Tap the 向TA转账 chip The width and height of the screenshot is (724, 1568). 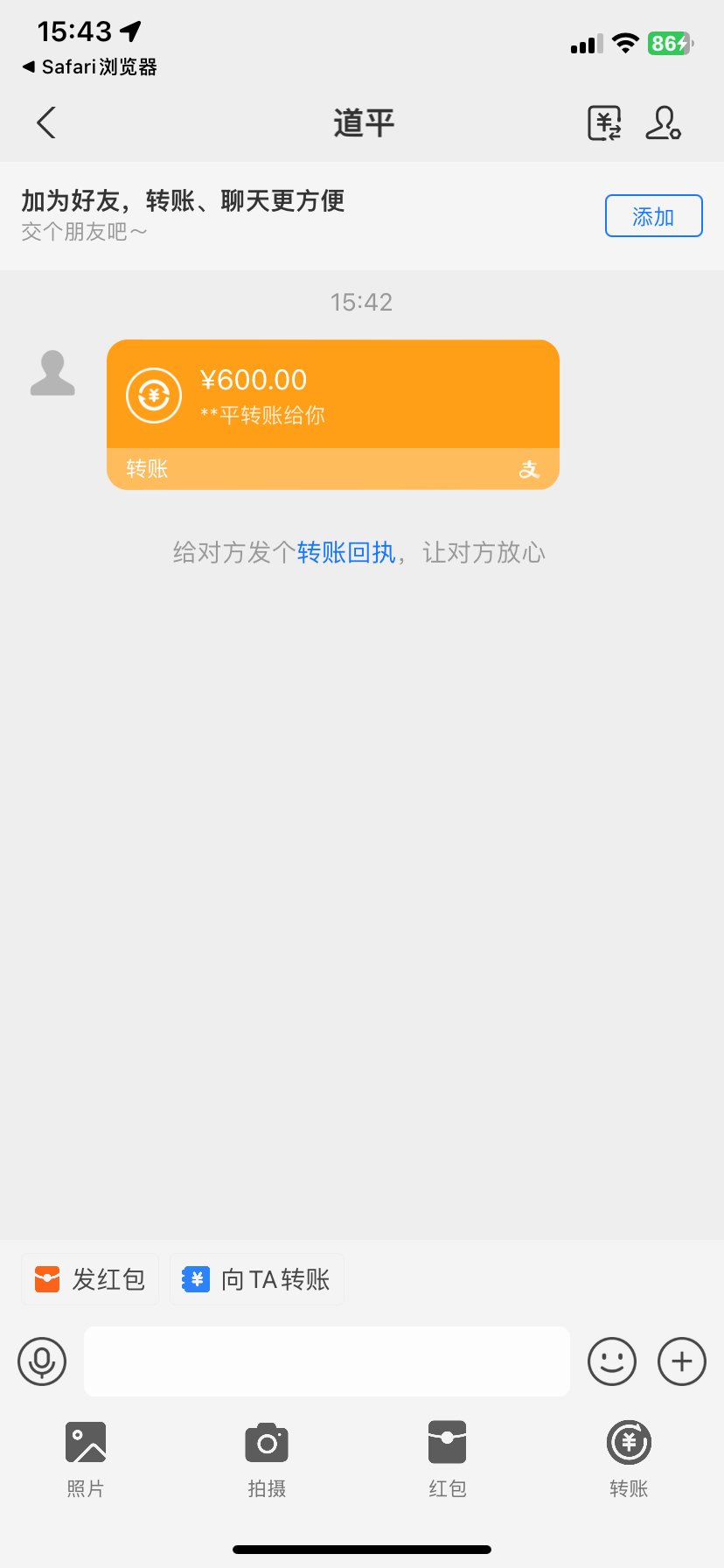(257, 1279)
